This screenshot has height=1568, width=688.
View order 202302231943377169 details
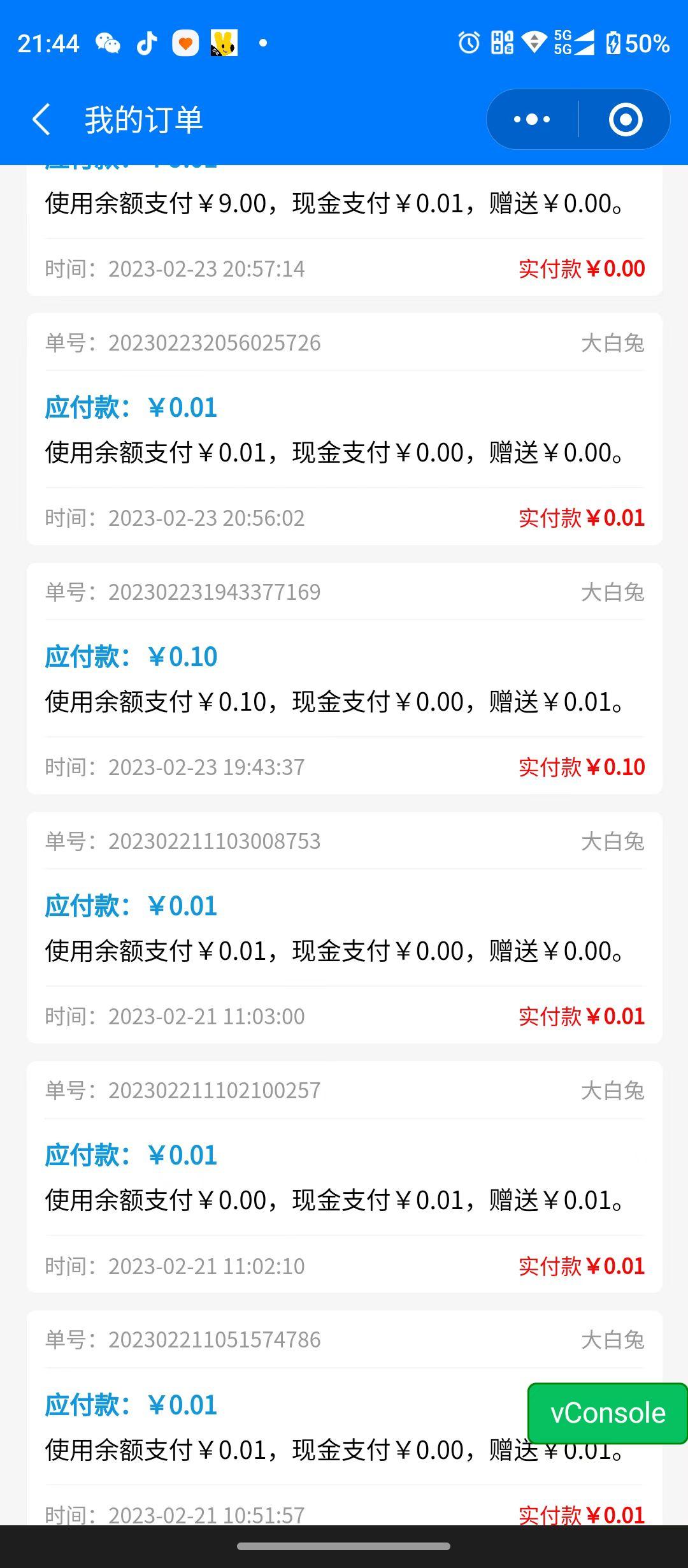(344, 678)
